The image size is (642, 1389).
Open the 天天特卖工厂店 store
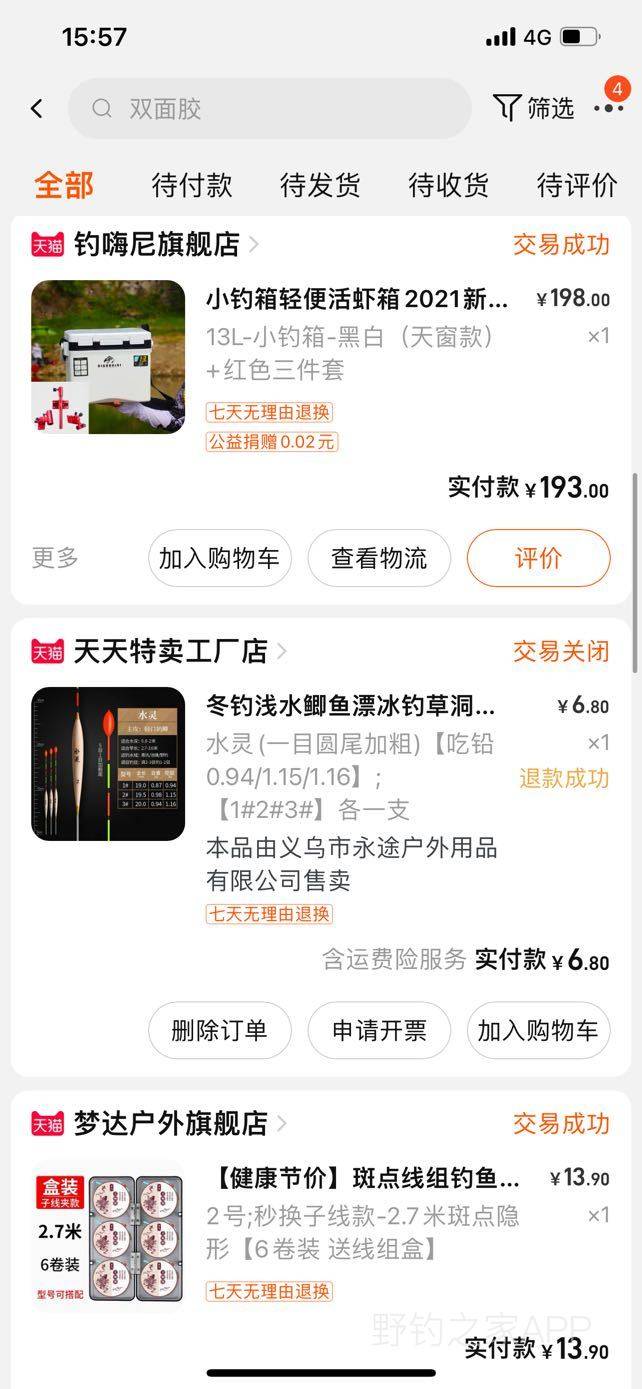[x=170, y=651]
